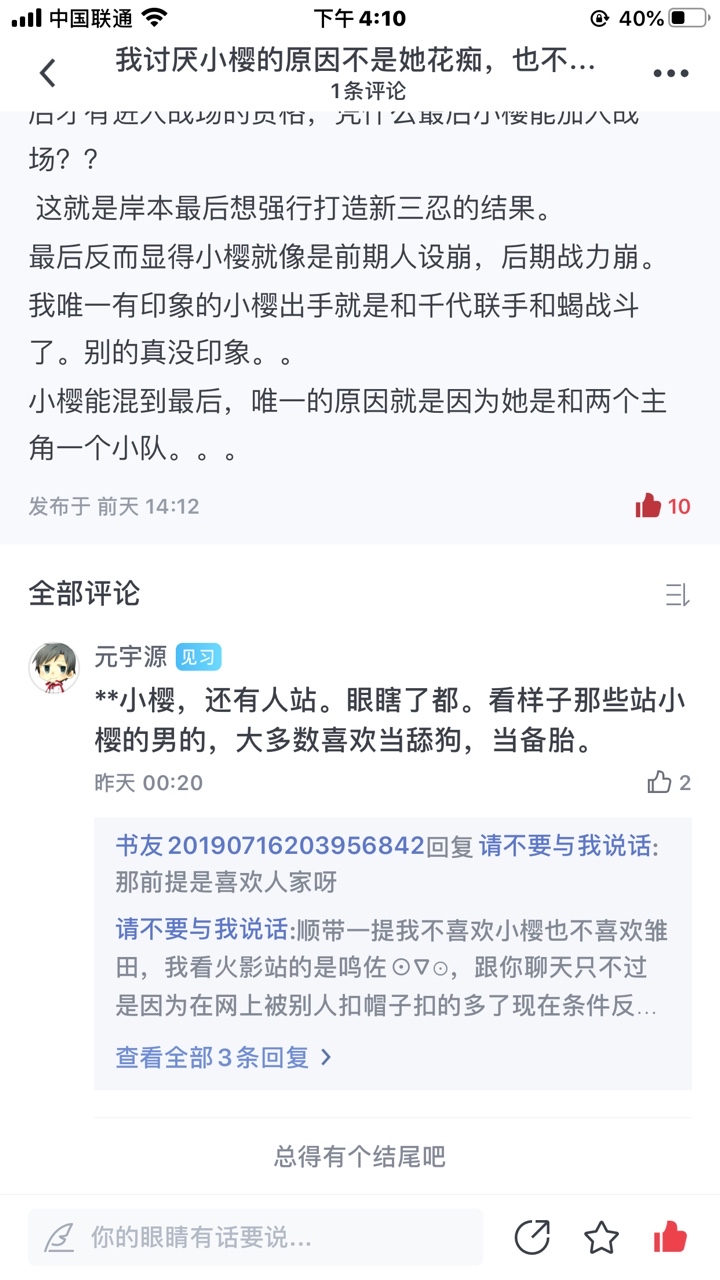Expand 查看全部3条回复 replies
Screen dimensions: 720x1280
(223, 1057)
